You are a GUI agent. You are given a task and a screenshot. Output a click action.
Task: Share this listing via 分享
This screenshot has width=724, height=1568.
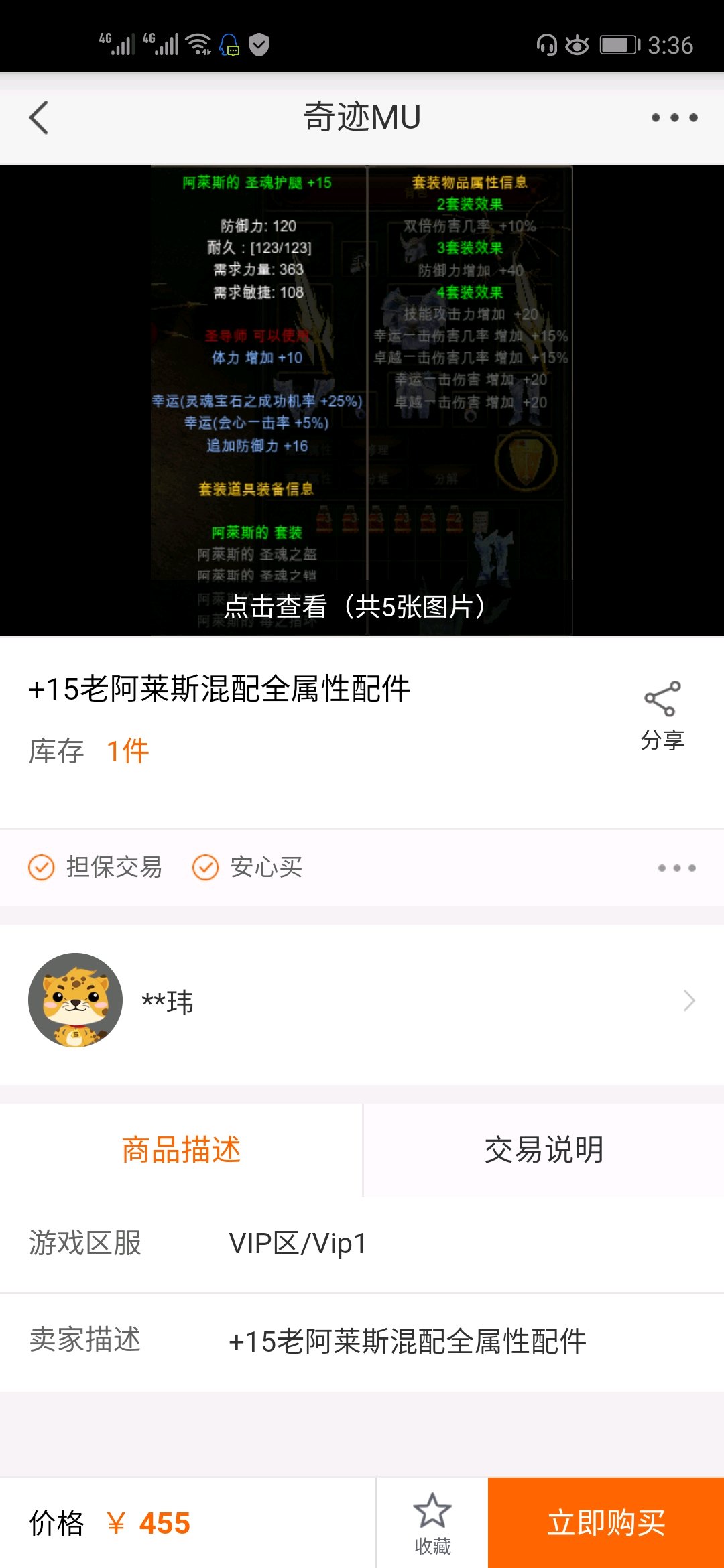pos(662,716)
